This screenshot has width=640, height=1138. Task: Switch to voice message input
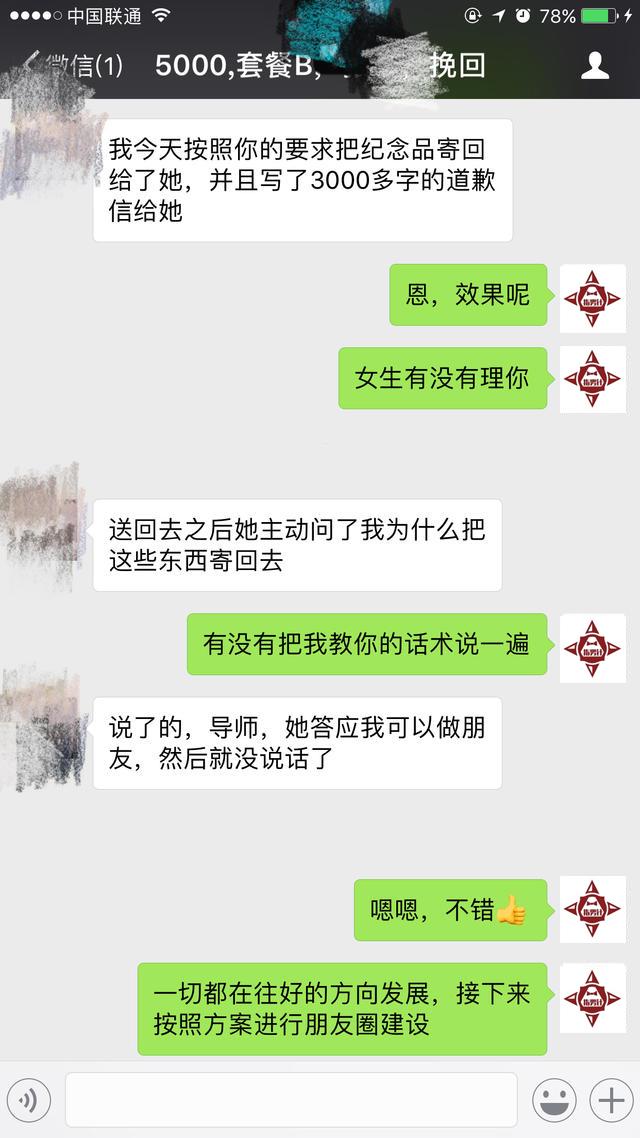click(30, 1101)
